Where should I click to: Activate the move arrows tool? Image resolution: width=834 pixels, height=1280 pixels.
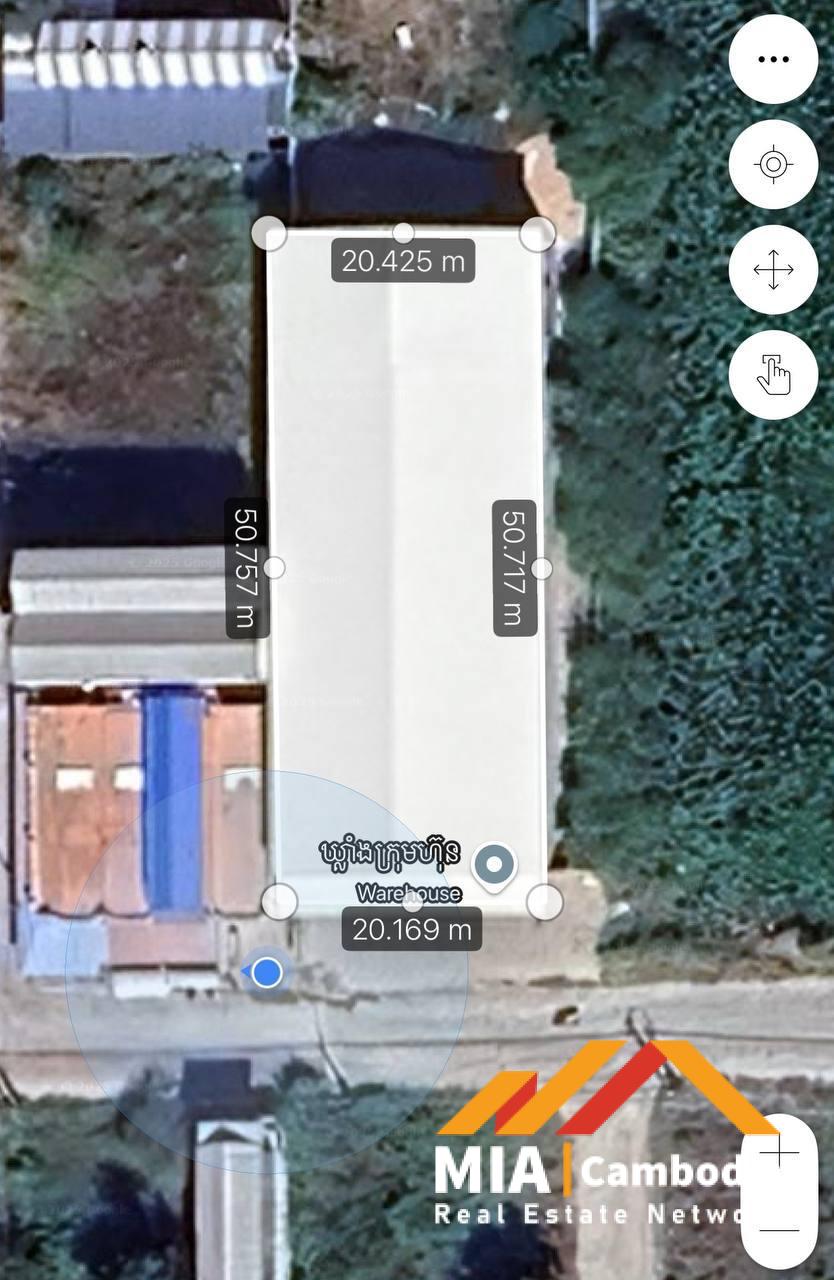pos(773,270)
